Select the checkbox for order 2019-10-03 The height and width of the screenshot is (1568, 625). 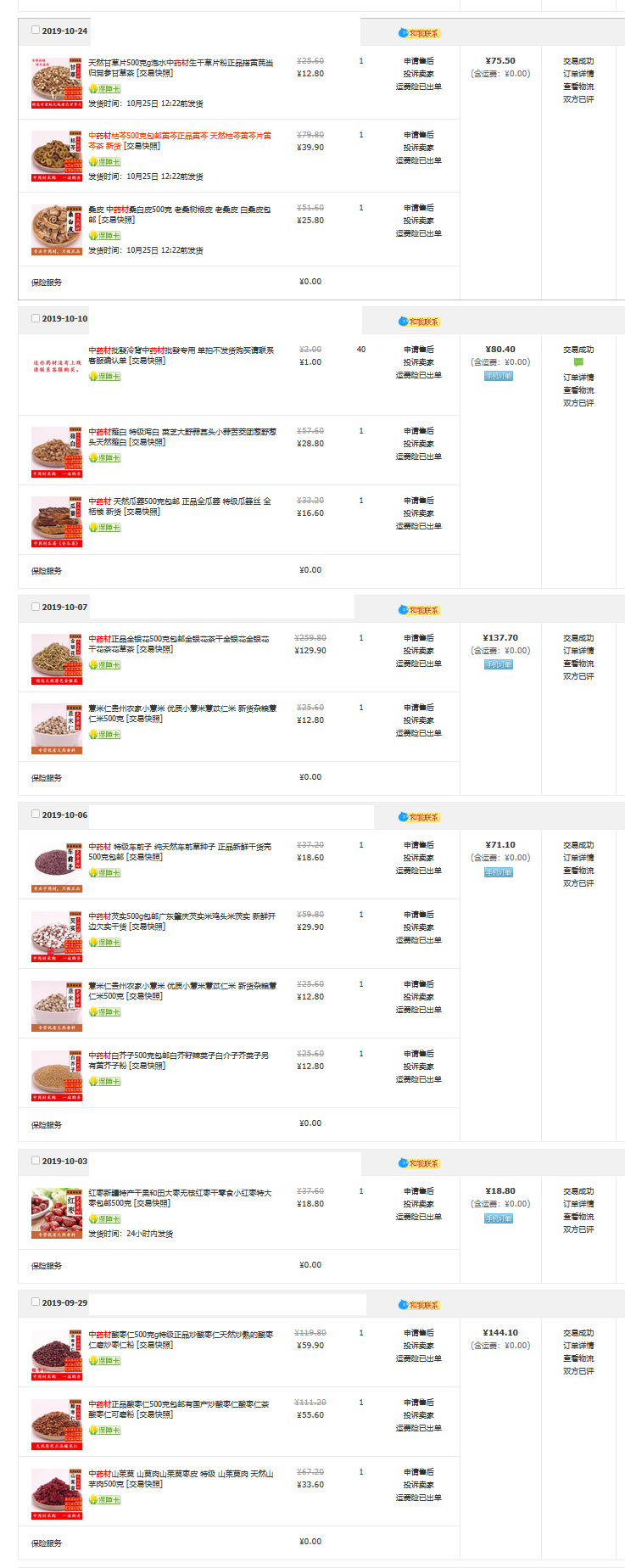(36, 1160)
